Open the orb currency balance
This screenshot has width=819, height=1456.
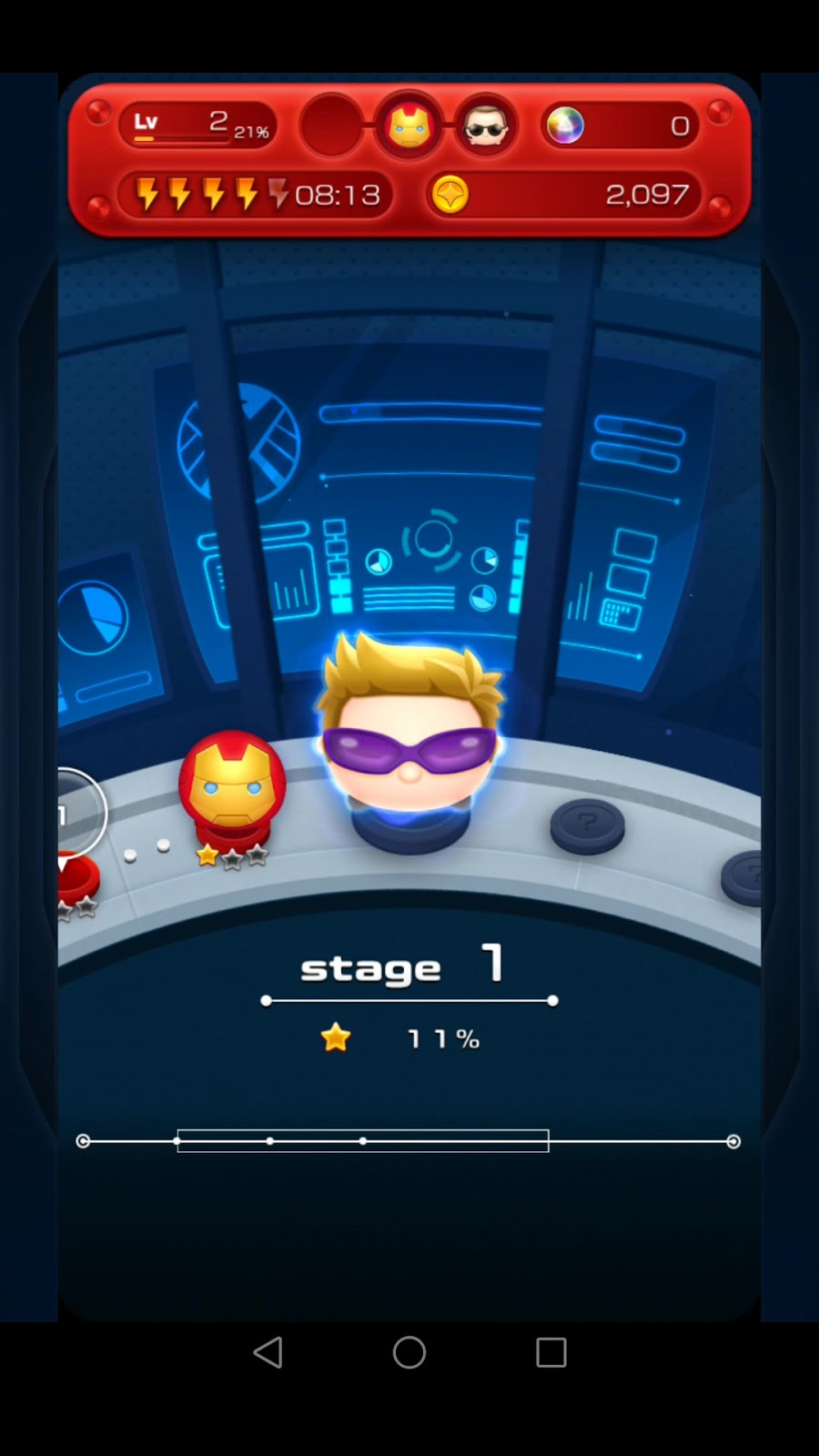(x=621, y=126)
